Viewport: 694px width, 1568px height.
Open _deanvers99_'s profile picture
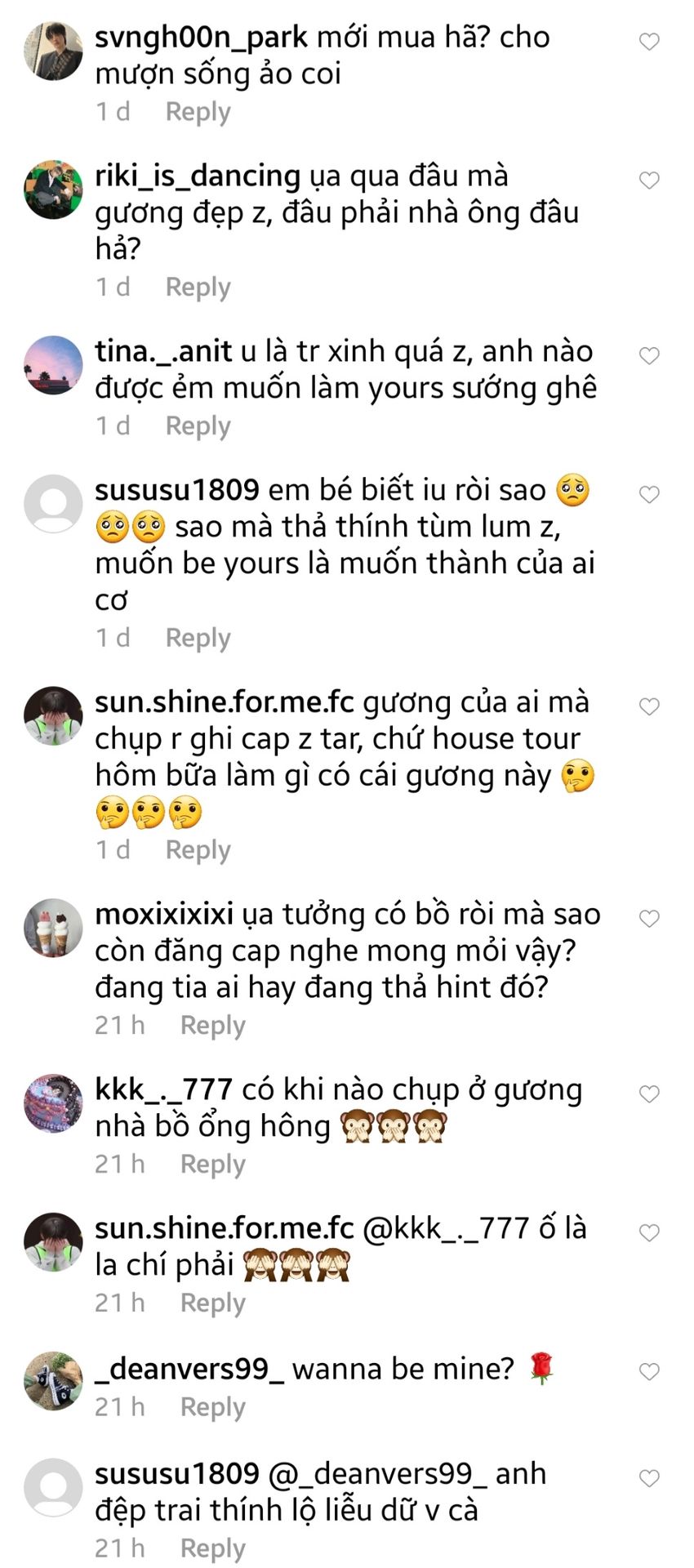tap(53, 1381)
